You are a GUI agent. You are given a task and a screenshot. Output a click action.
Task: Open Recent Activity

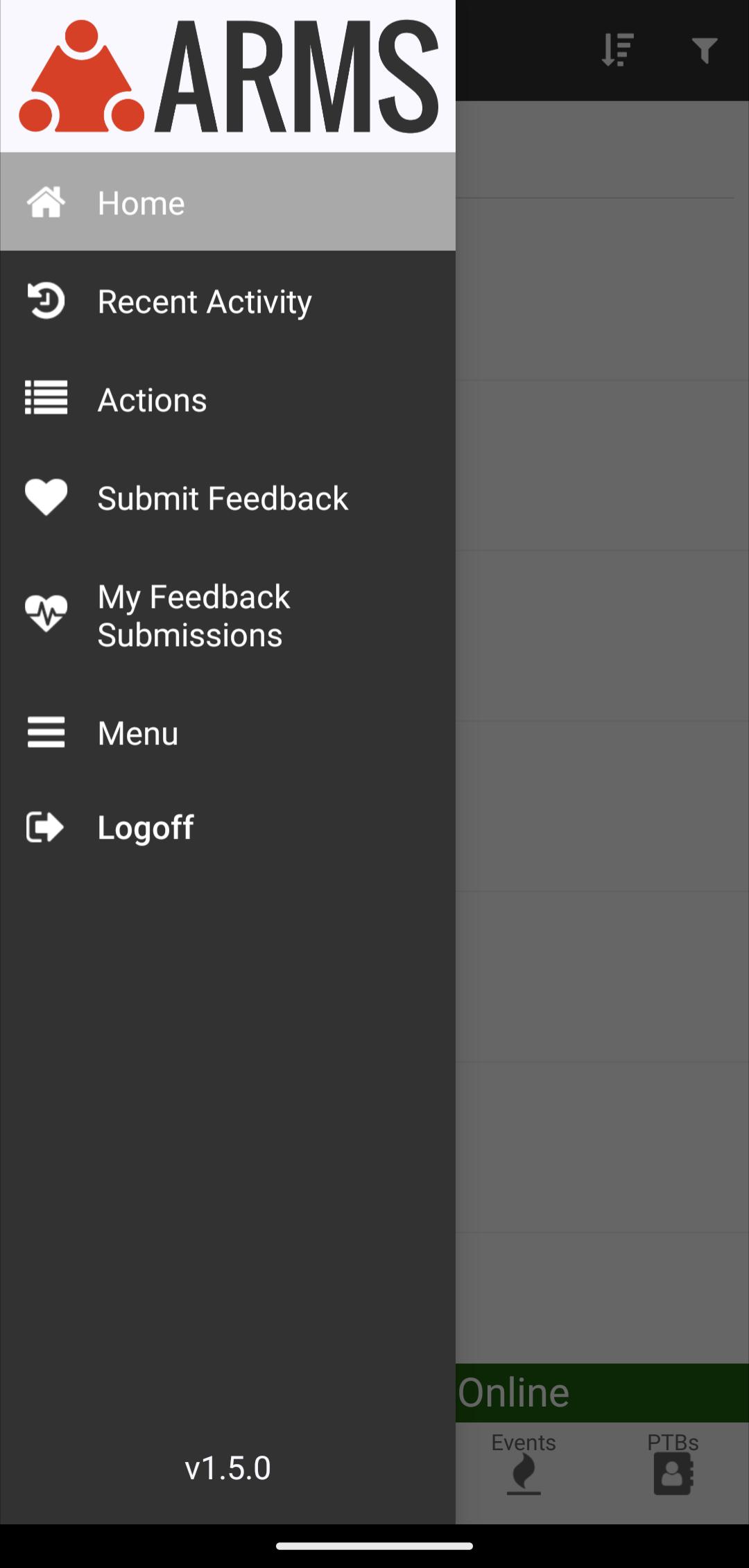pyautogui.click(x=227, y=301)
